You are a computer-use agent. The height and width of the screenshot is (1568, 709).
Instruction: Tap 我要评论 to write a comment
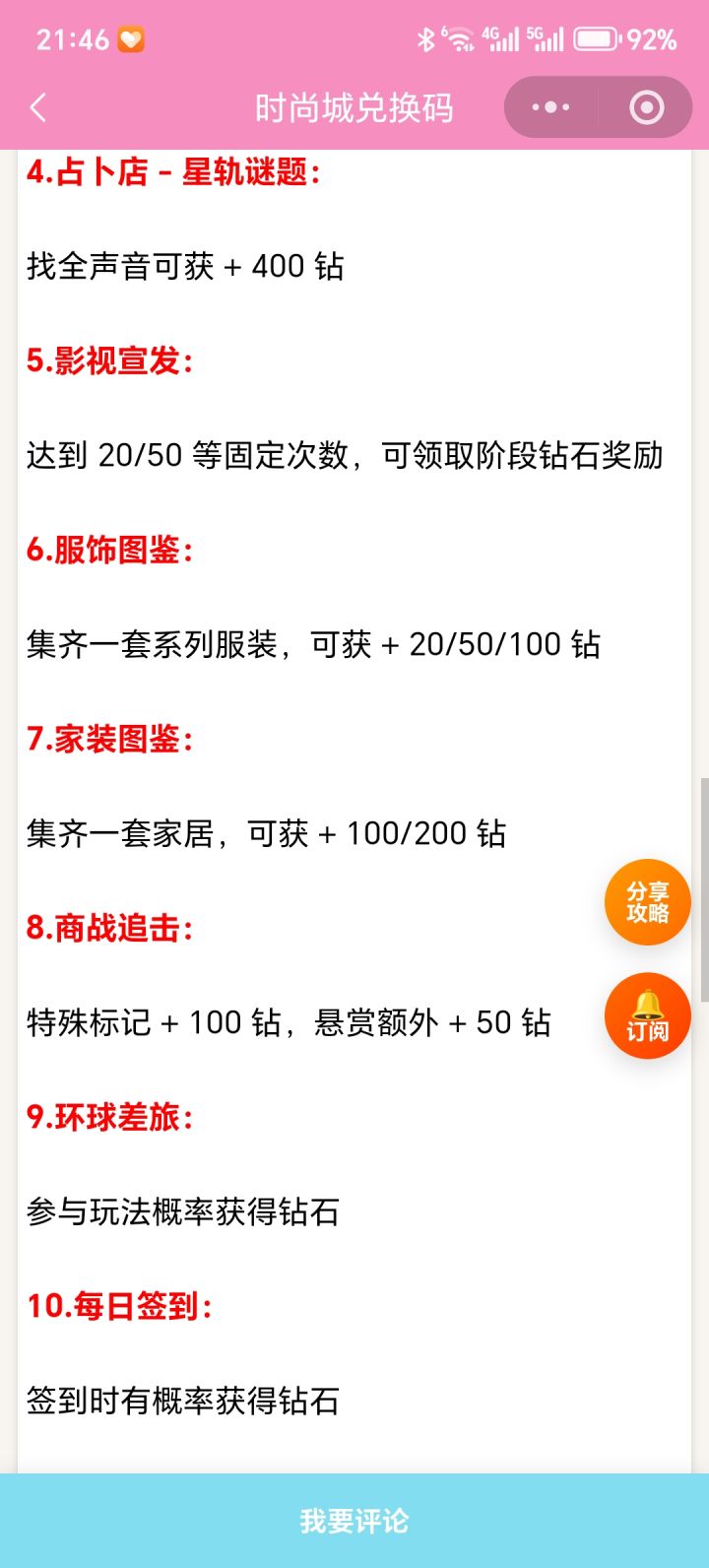pyautogui.click(x=354, y=1521)
